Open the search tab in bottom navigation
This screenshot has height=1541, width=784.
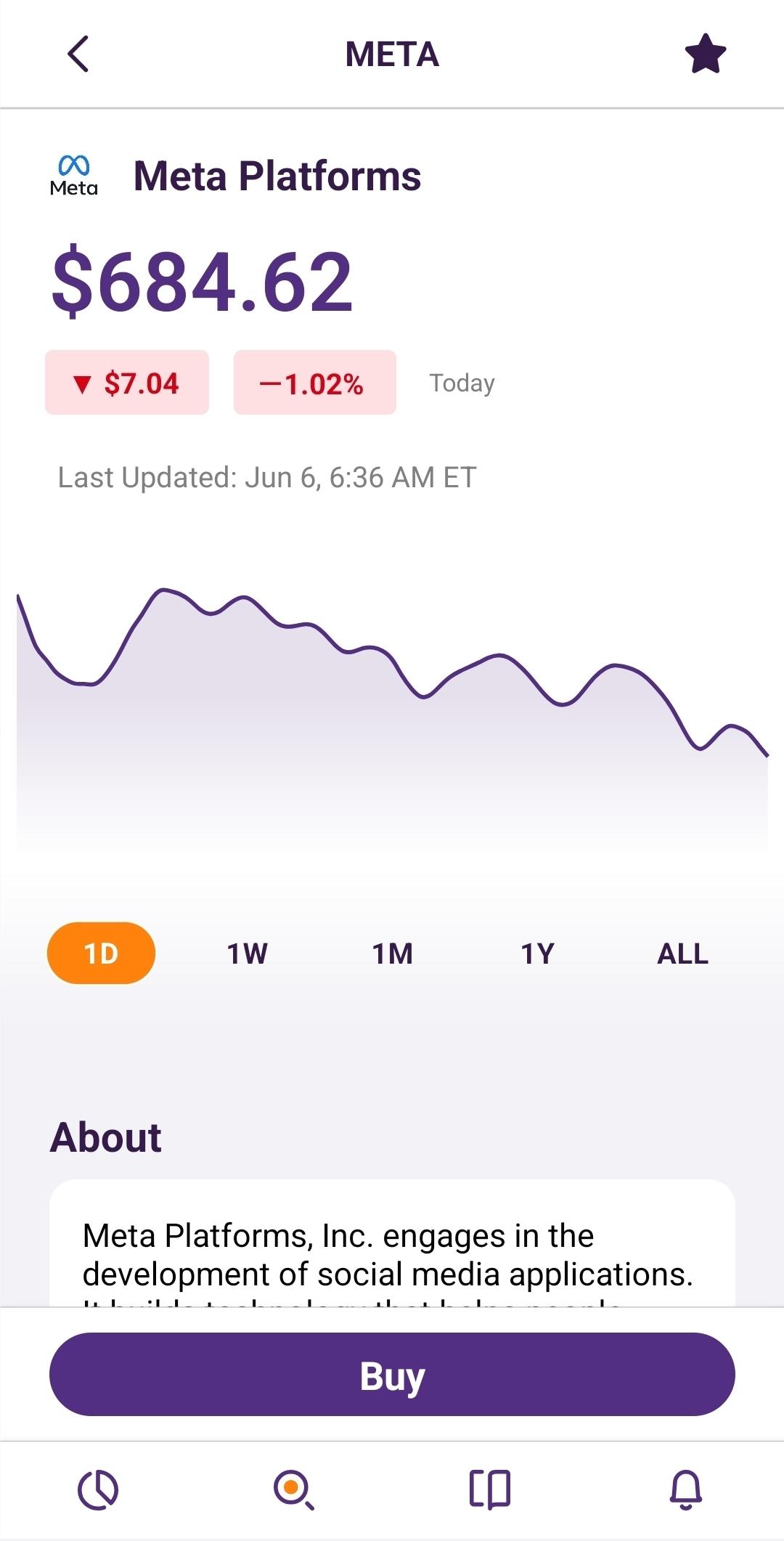[293, 1490]
